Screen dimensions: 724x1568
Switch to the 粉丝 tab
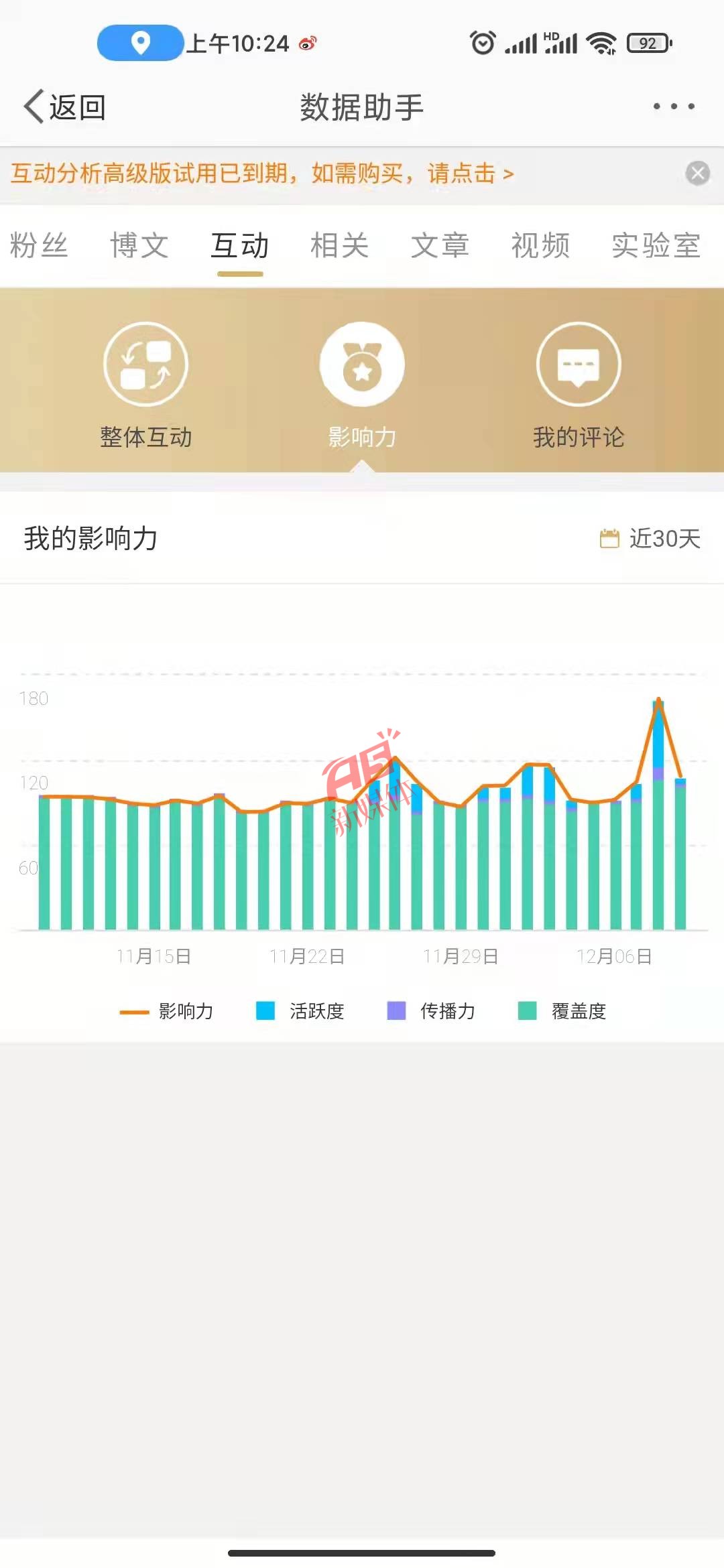39,245
